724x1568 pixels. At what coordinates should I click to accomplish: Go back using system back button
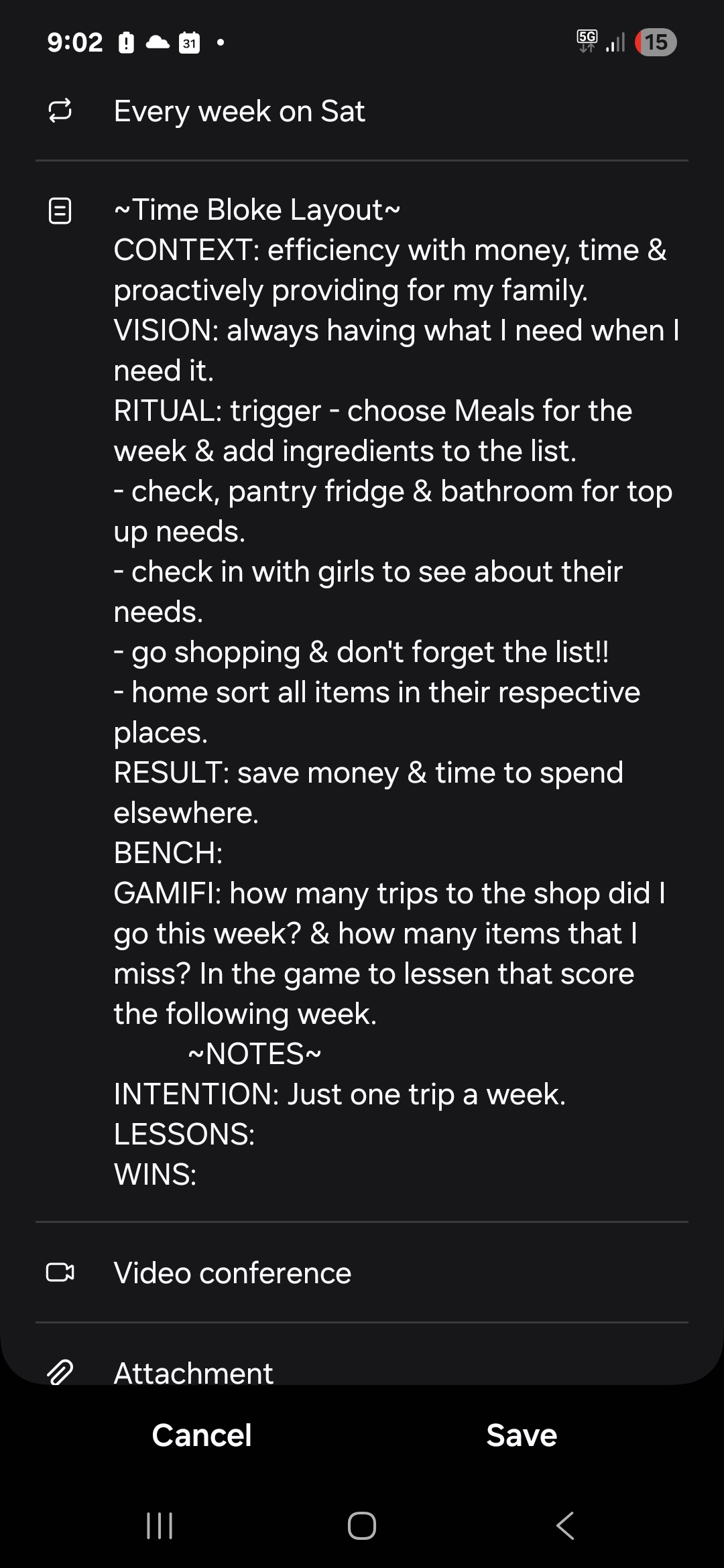point(565,1526)
